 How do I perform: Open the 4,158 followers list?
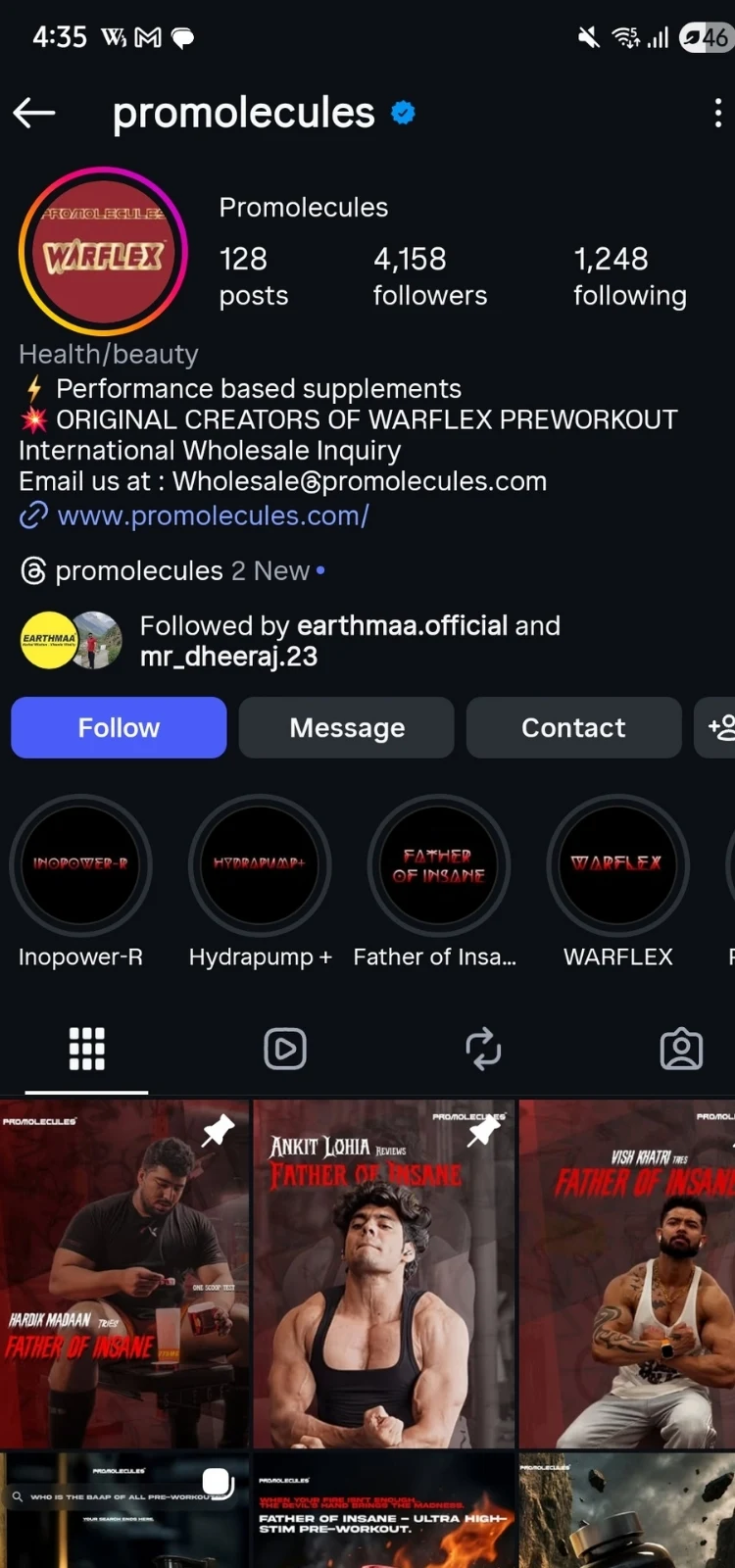point(429,276)
